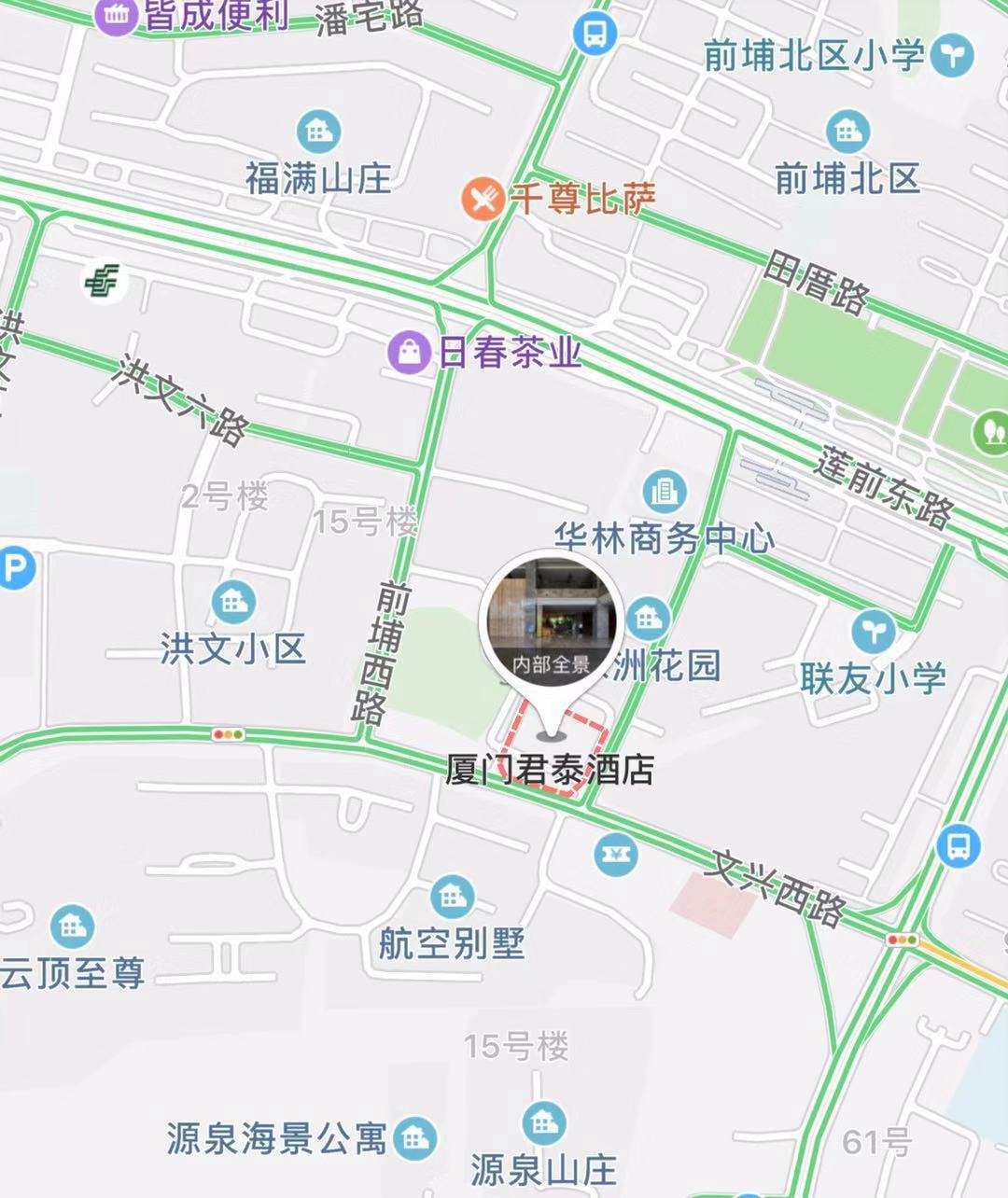Open the 内部全景 panorama preview bubble
This screenshot has height=1198, width=1008.
click(x=550, y=619)
